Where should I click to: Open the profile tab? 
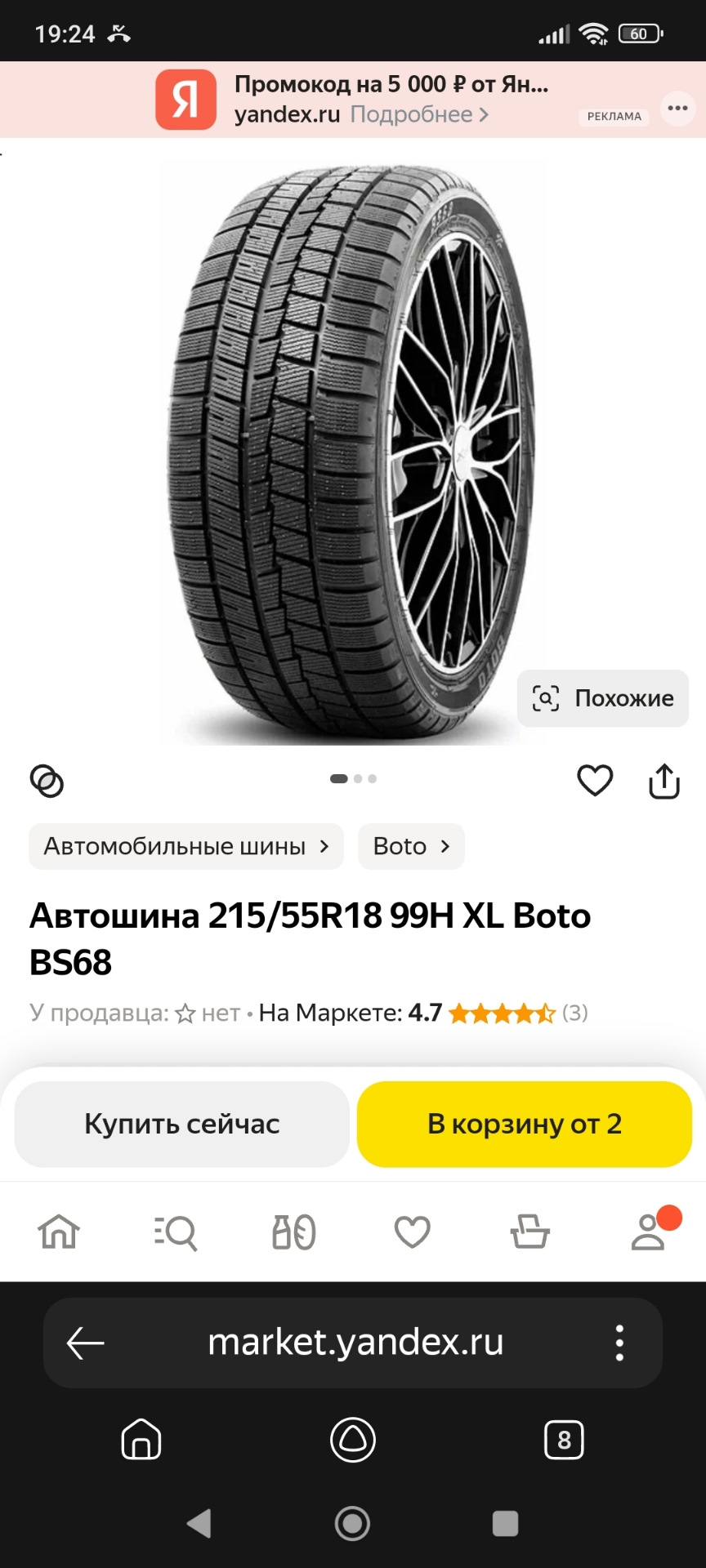pyautogui.click(x=648, y=1232)
